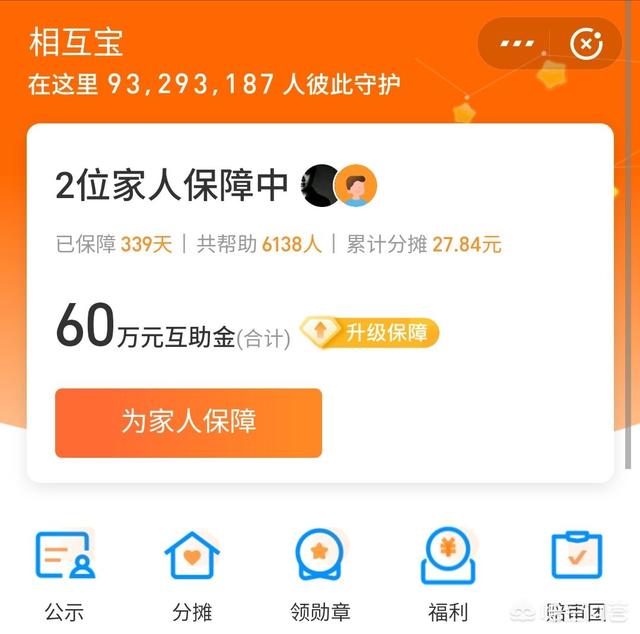Close the 相互宝 mini-program

(x=586, y=44)
